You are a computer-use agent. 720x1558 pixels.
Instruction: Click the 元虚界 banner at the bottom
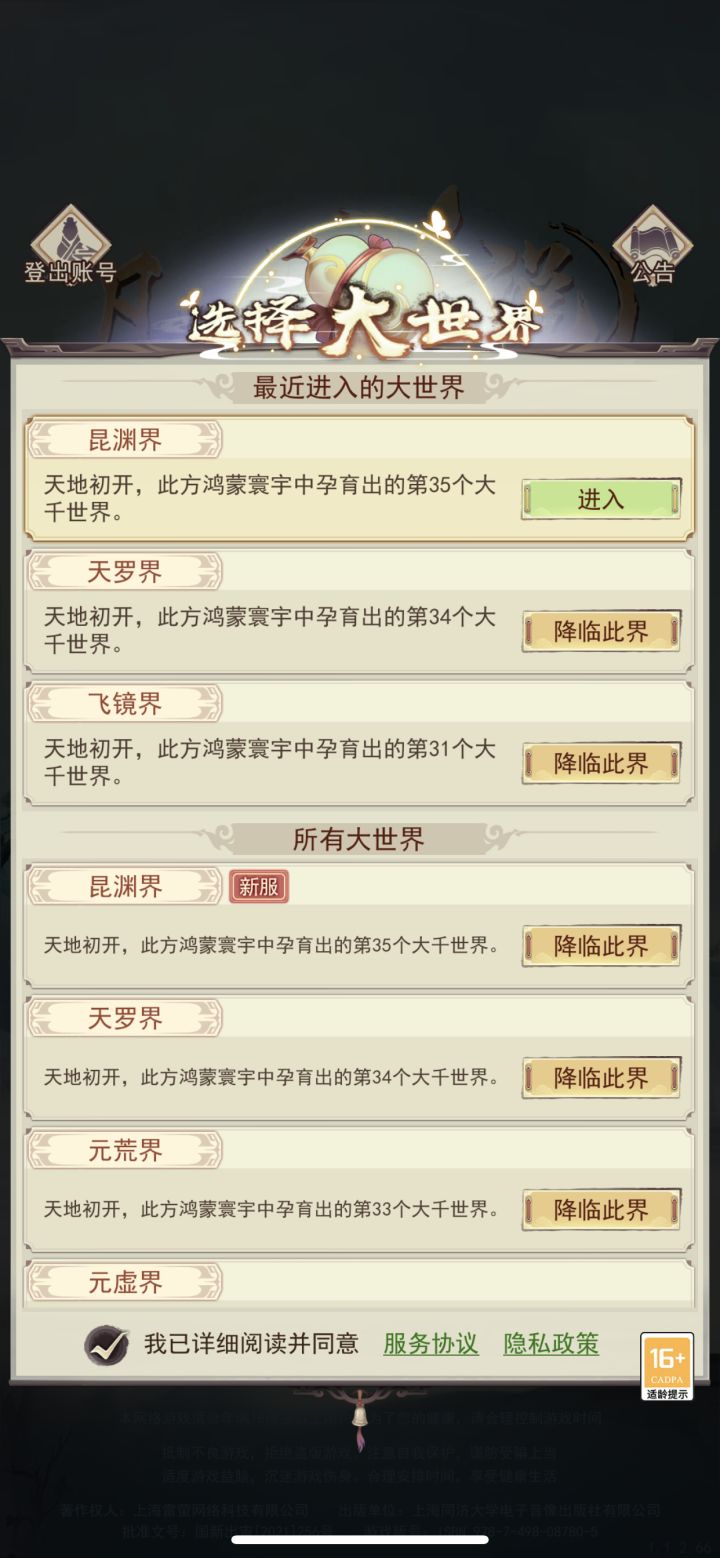(124, 1281)
